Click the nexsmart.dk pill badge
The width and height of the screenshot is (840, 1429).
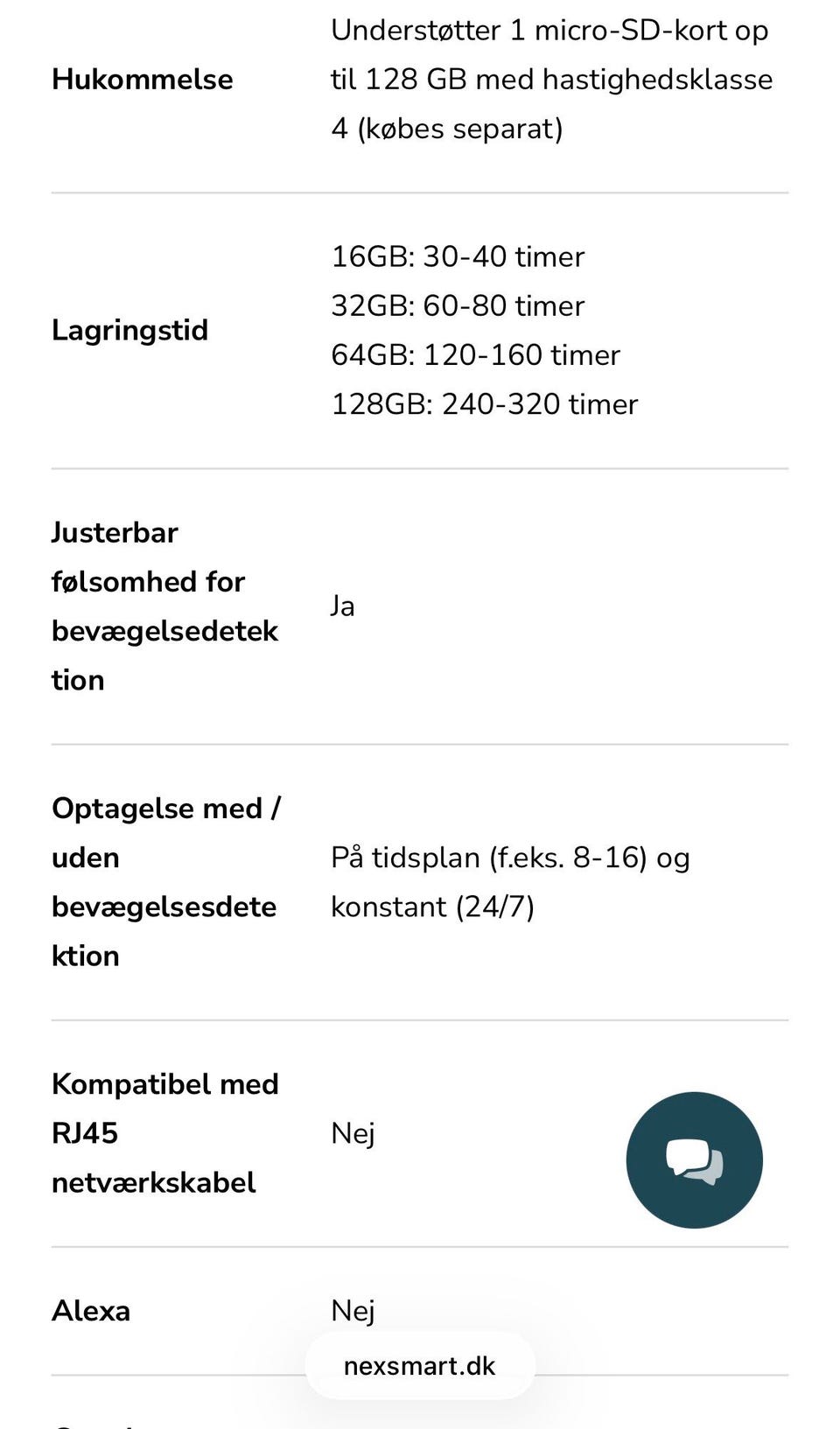pyautogui.click(x=420, y=1364)
